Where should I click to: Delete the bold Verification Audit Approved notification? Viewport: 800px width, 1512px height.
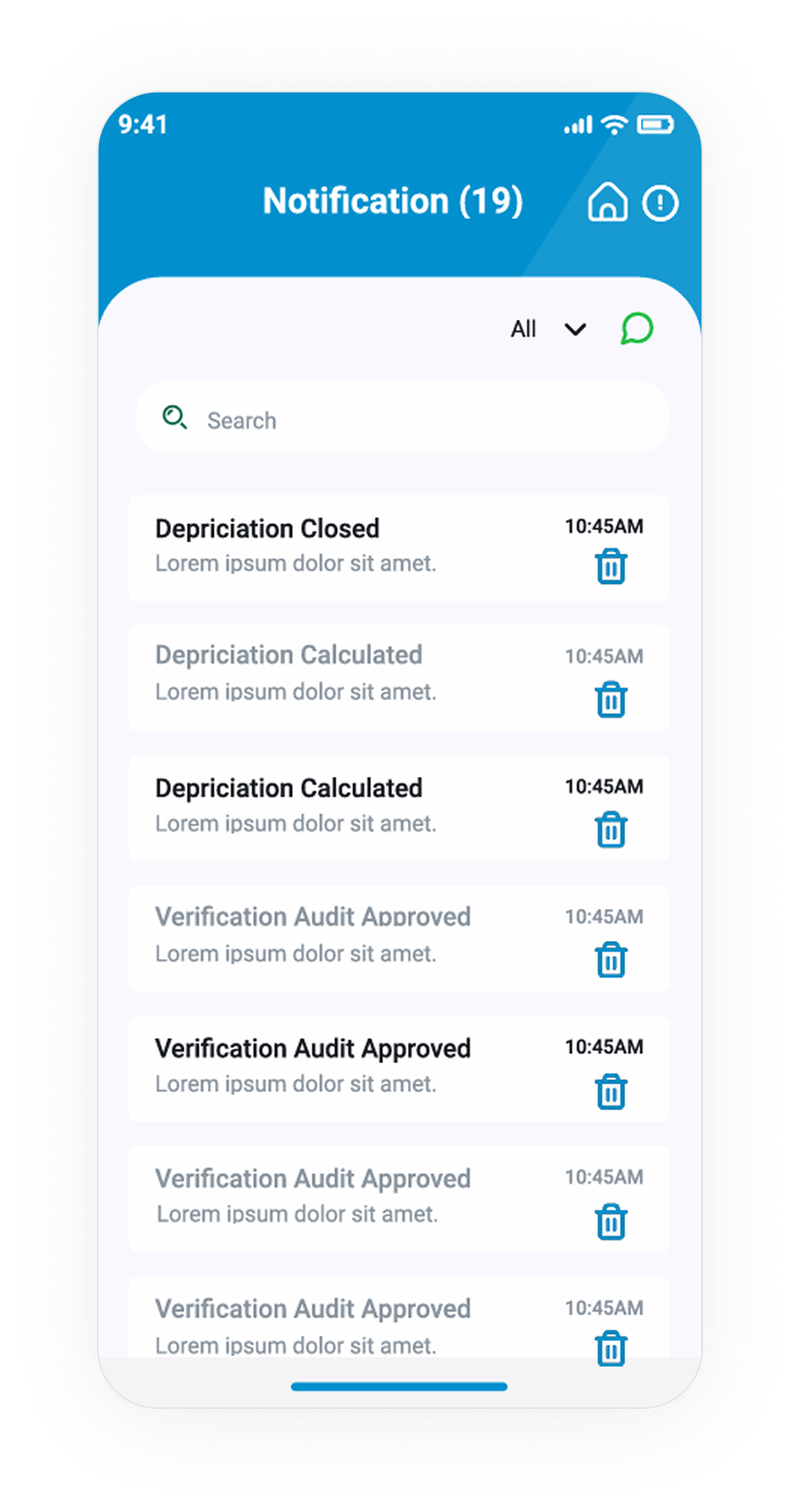611,1091
